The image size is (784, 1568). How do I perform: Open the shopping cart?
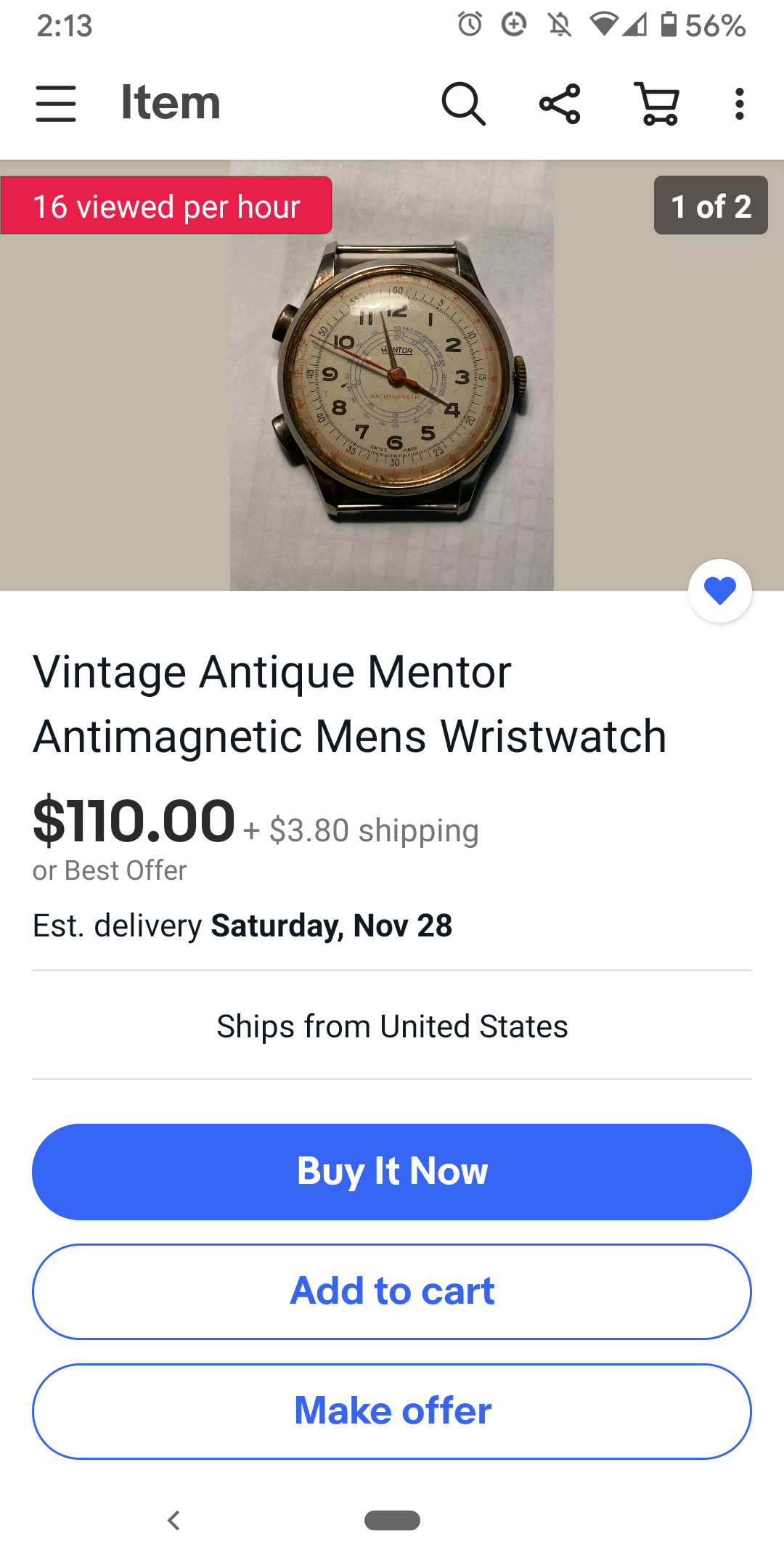click(657, 103)
